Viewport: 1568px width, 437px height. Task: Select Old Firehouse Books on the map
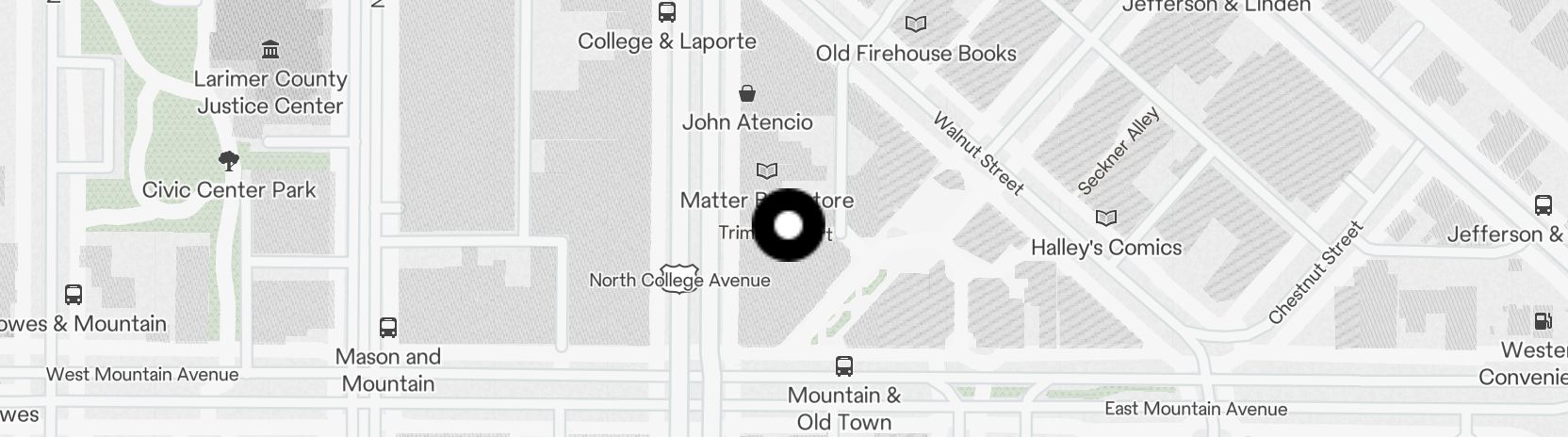tap(915, 24)
